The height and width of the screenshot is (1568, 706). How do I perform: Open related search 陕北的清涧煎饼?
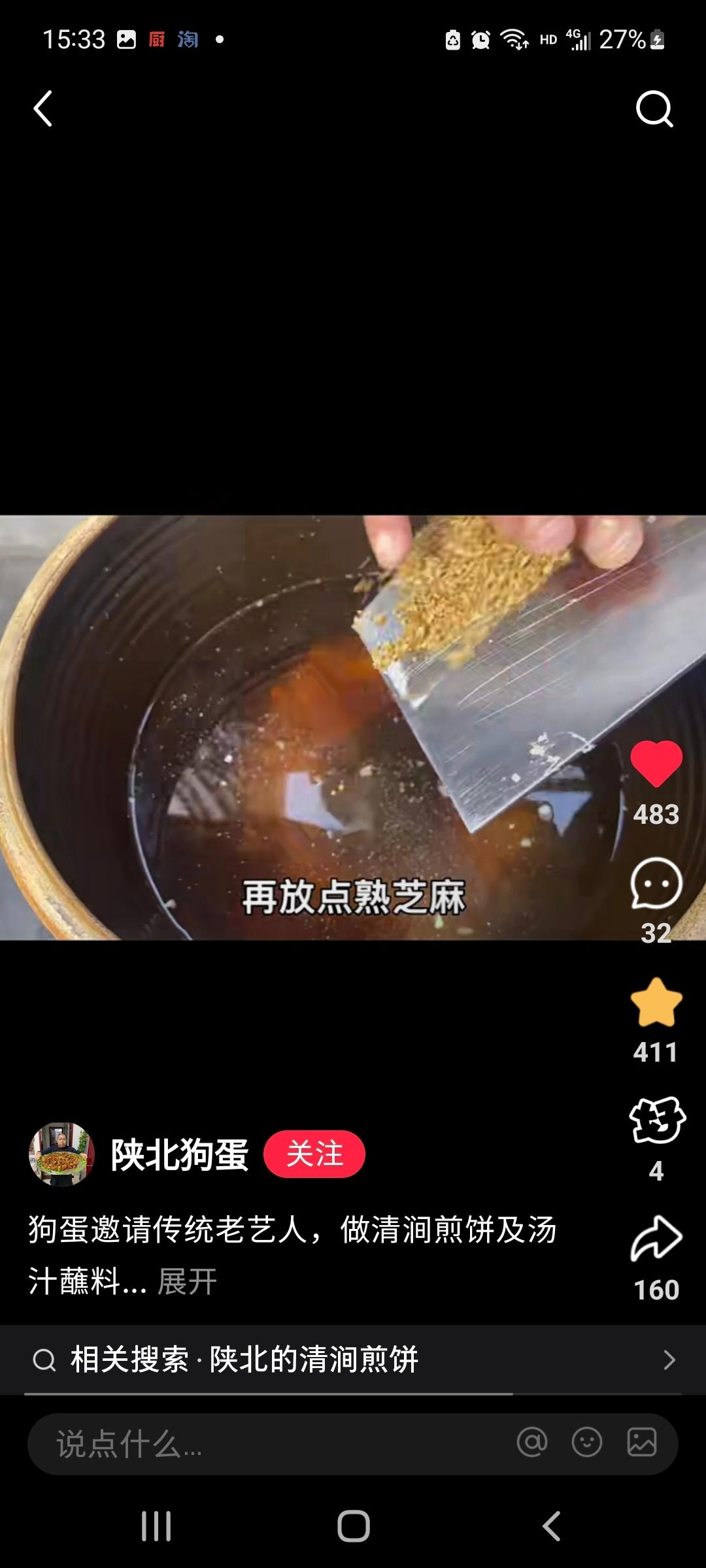coord(353,1360)
